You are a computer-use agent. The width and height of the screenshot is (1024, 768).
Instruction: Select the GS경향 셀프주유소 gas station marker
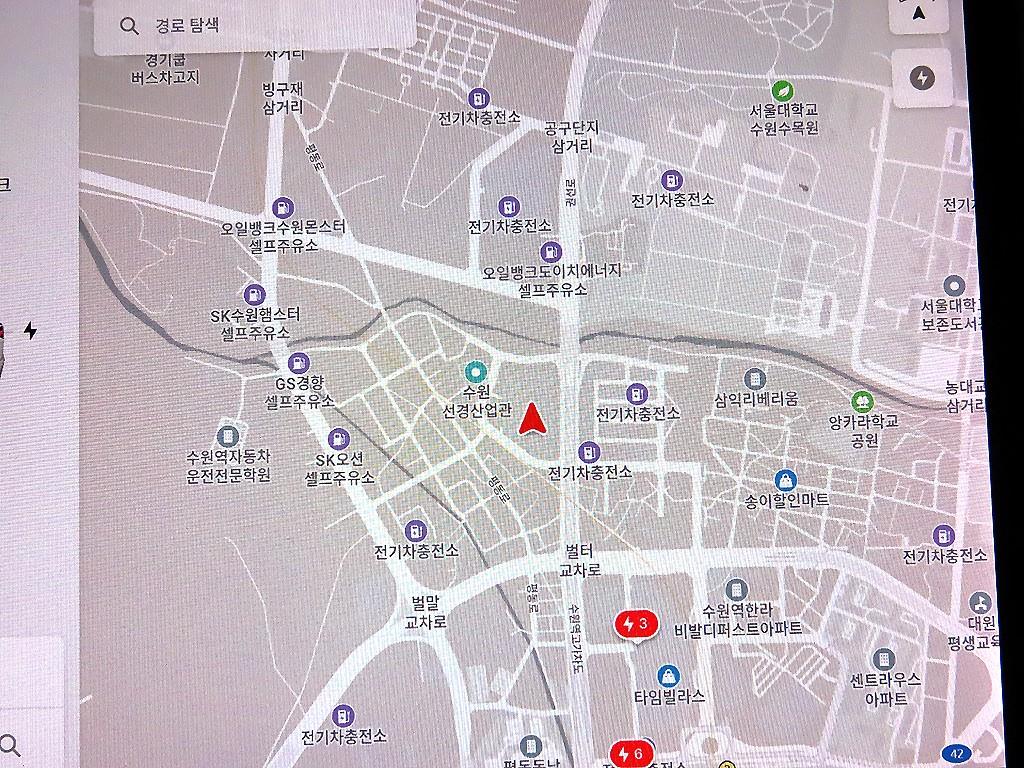coord(298,363)
